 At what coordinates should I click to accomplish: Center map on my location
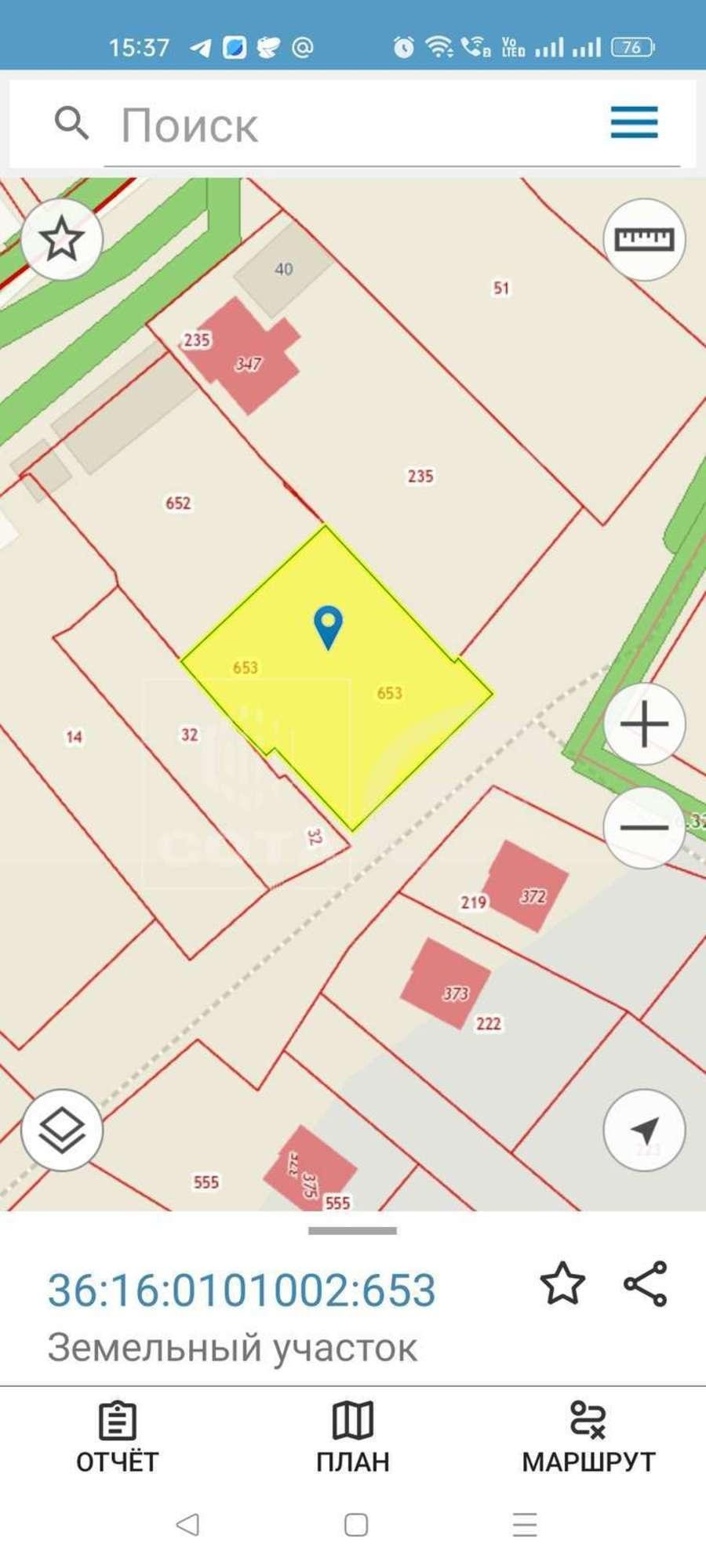[644, 1130]
